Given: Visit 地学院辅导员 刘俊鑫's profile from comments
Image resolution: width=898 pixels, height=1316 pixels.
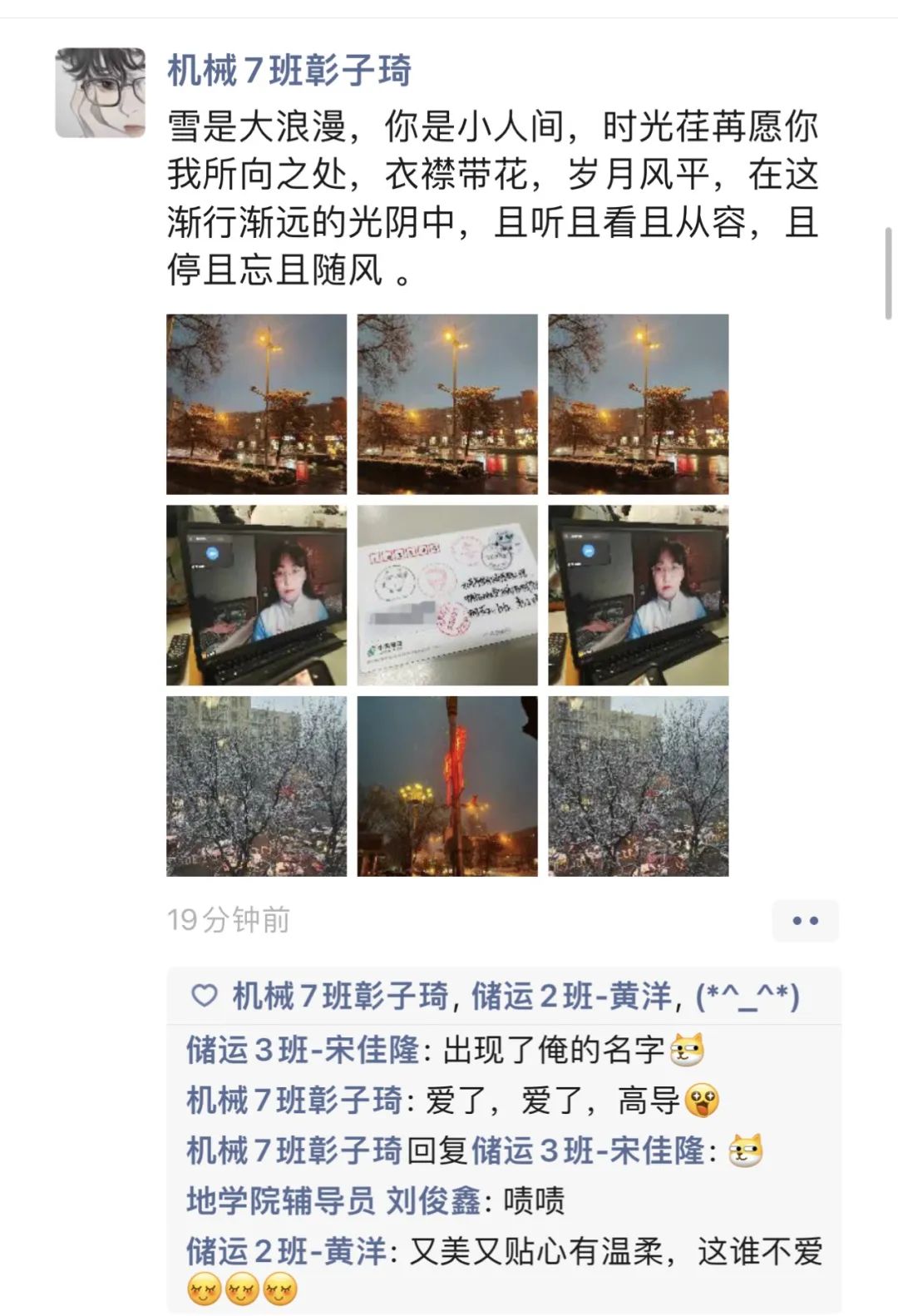Looking at the screenshot, I should coord(333,1200).
